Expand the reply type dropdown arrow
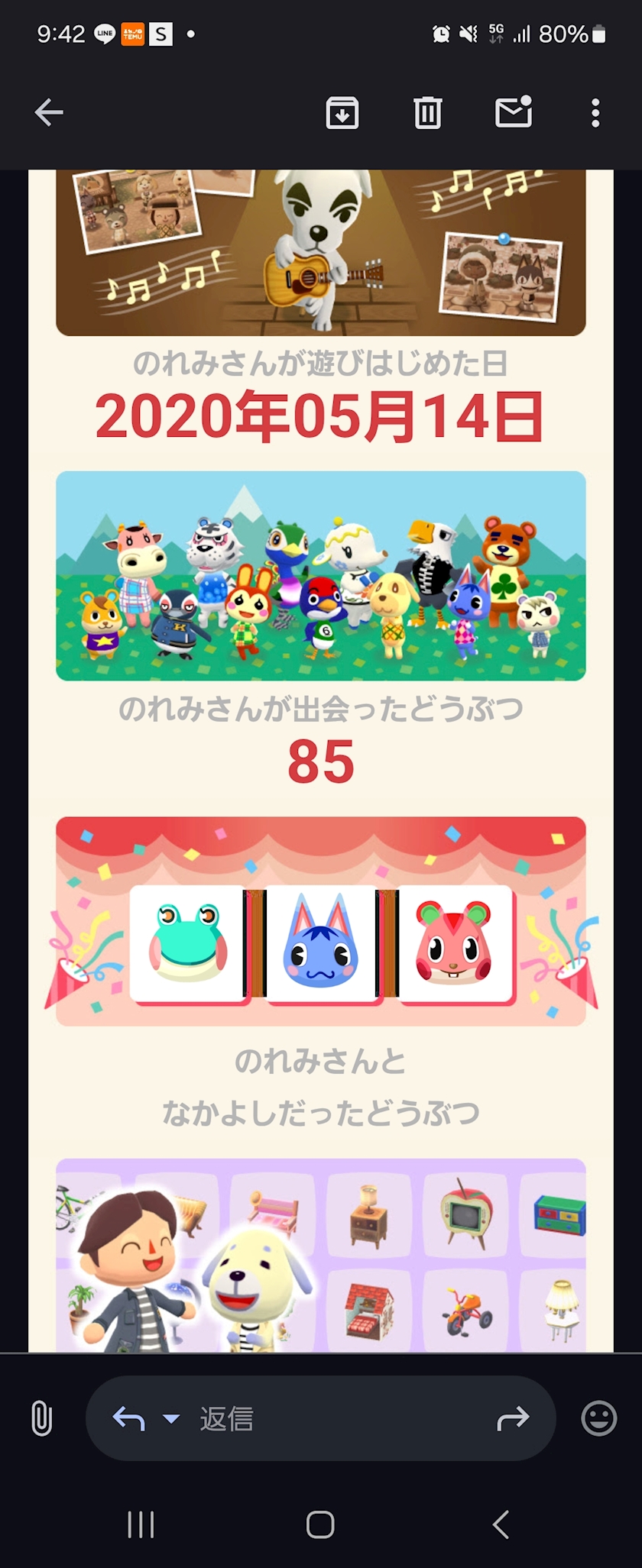 172,1419
